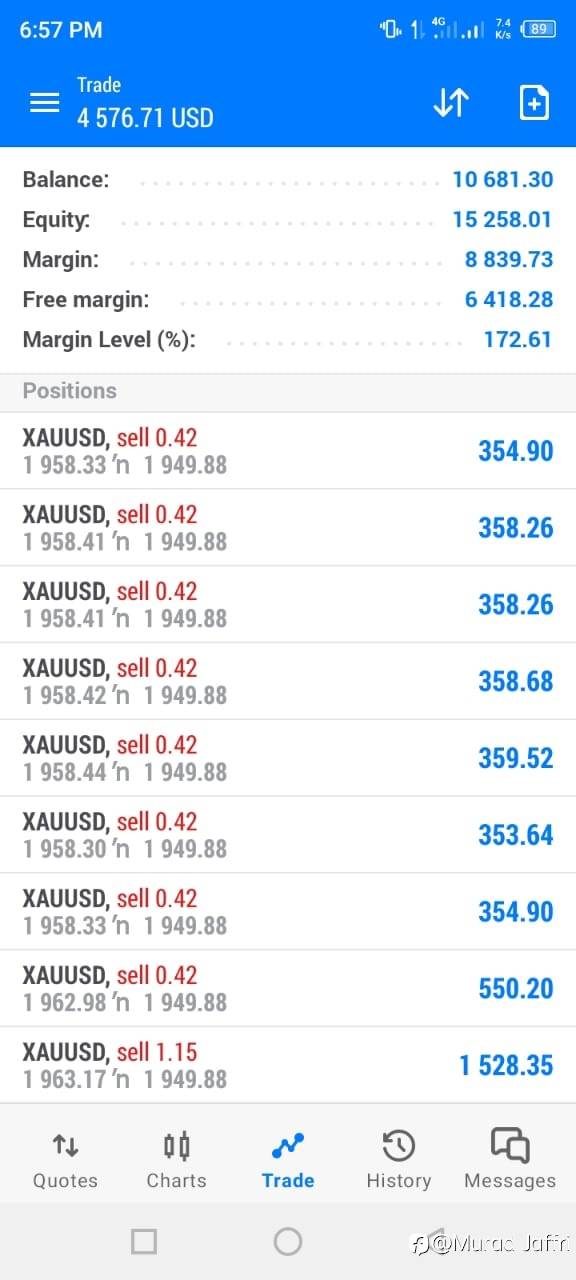Select the Trade tab
576x1280 pixels.
click(288, 1160)
